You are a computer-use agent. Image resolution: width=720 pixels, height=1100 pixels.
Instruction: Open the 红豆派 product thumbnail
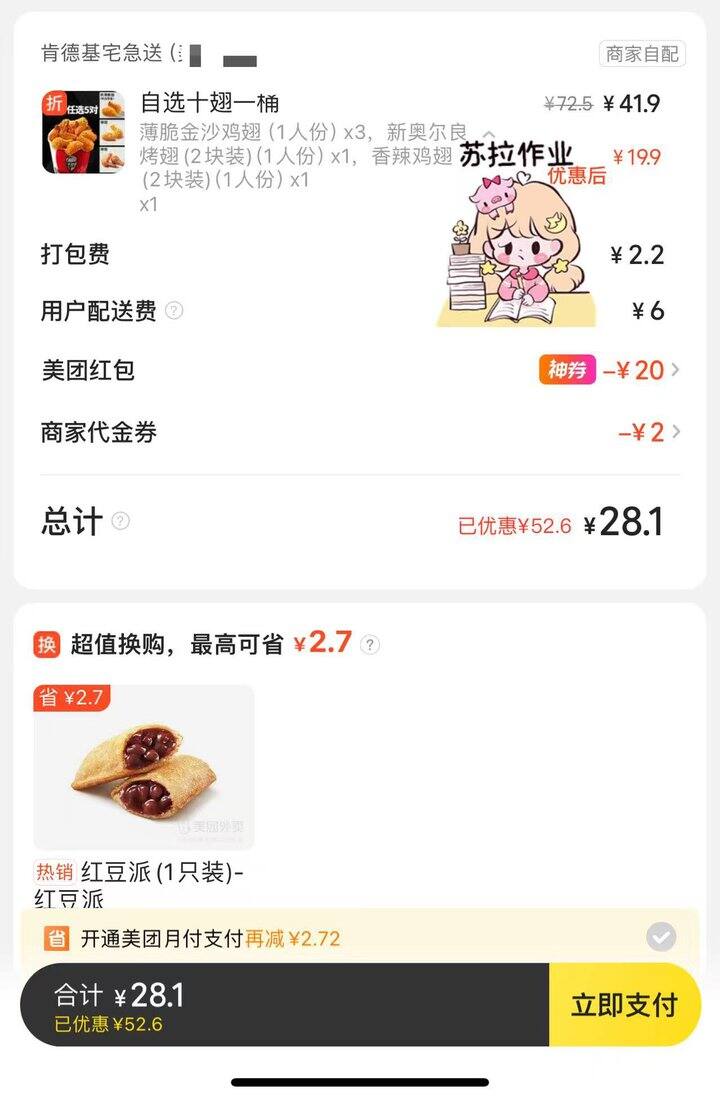[145, 765]
